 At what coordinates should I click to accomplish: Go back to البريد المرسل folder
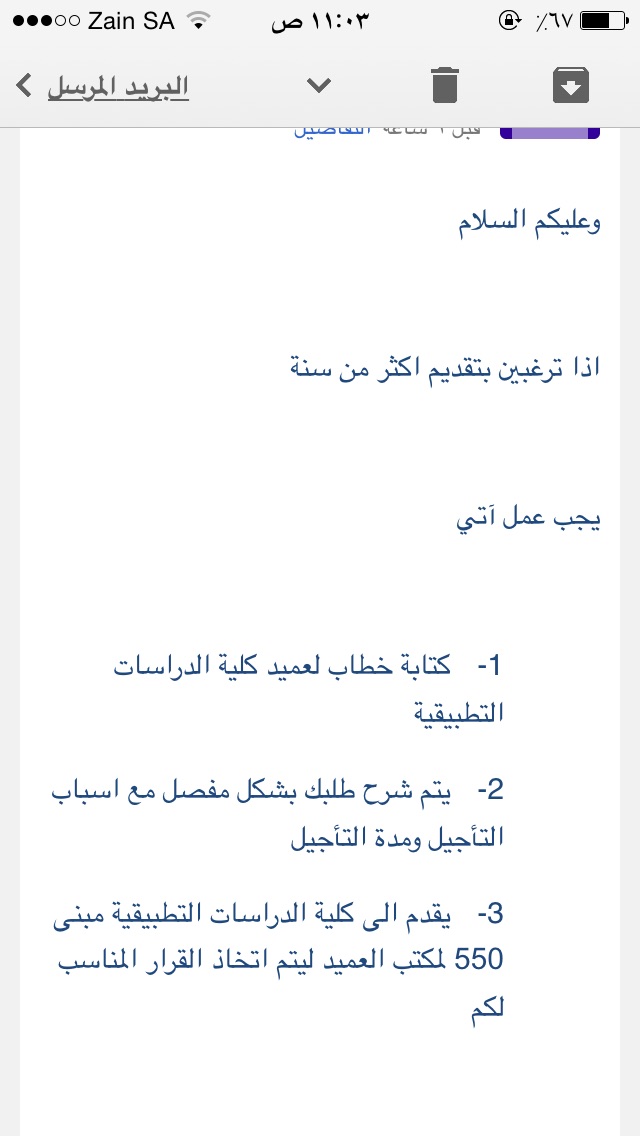tap(101, 86)
